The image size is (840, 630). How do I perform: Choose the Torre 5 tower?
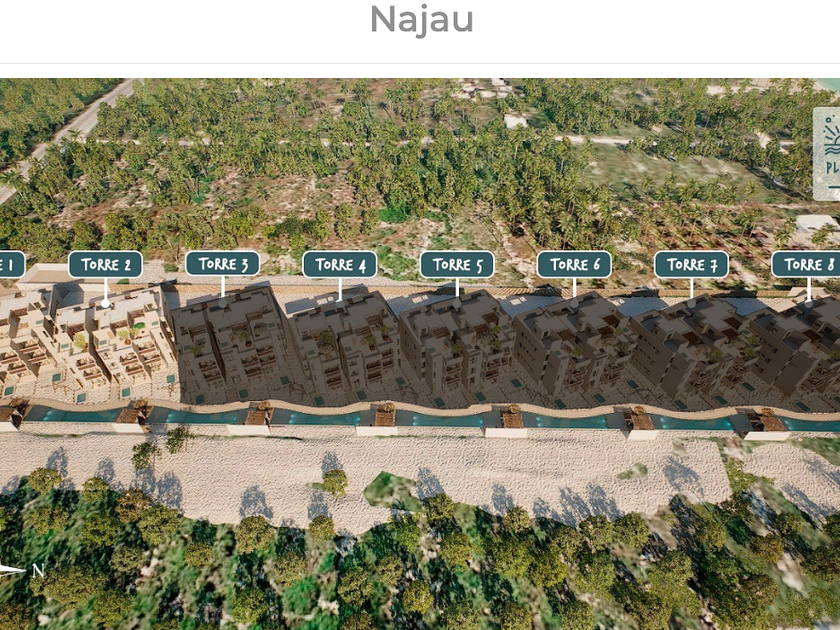tap(457, 265)
